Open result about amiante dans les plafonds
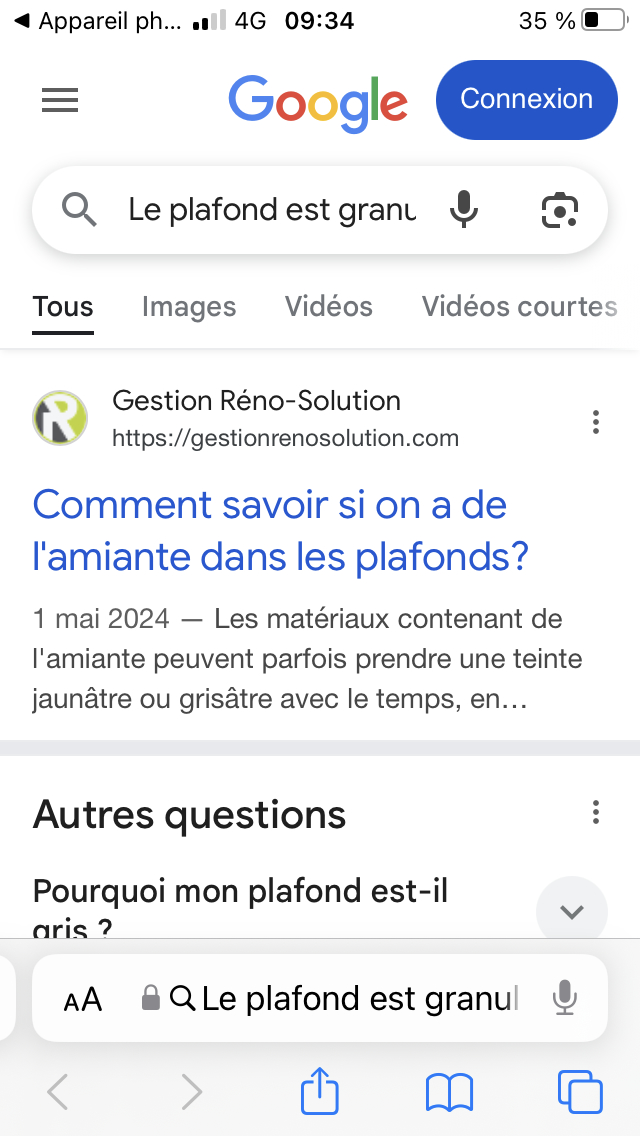 tap(280, 530)
